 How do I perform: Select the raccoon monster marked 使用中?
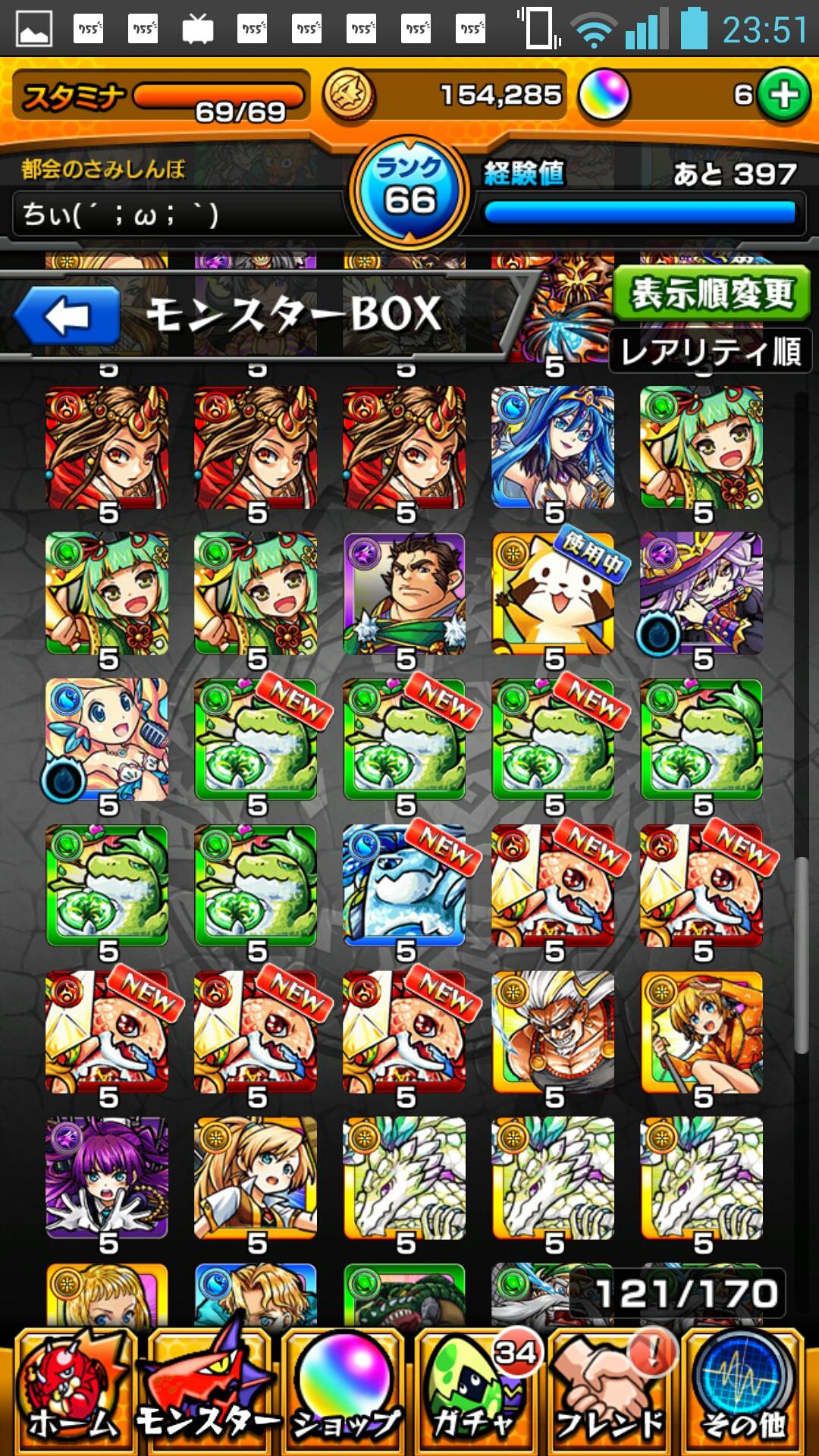click(554, 594)
